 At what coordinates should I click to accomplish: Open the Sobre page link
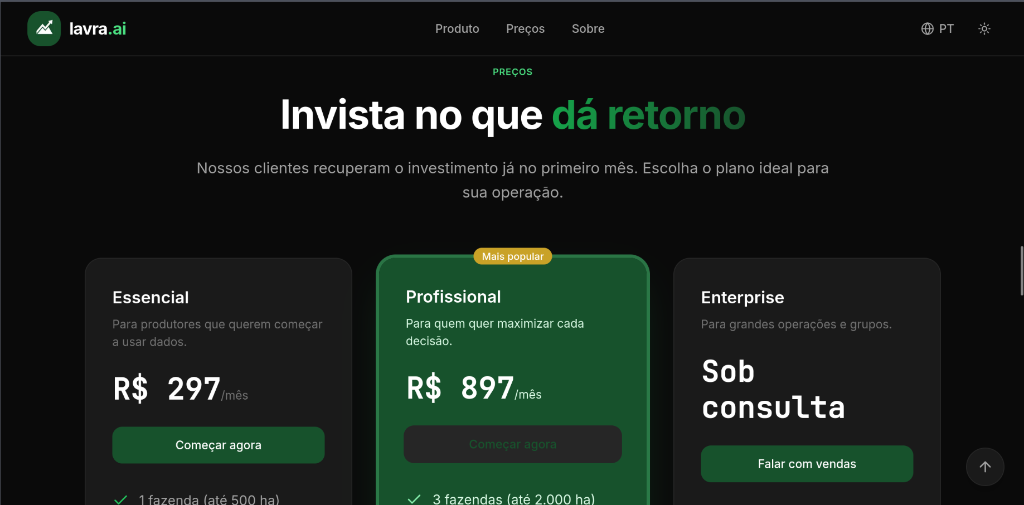(x=588, y=29)
